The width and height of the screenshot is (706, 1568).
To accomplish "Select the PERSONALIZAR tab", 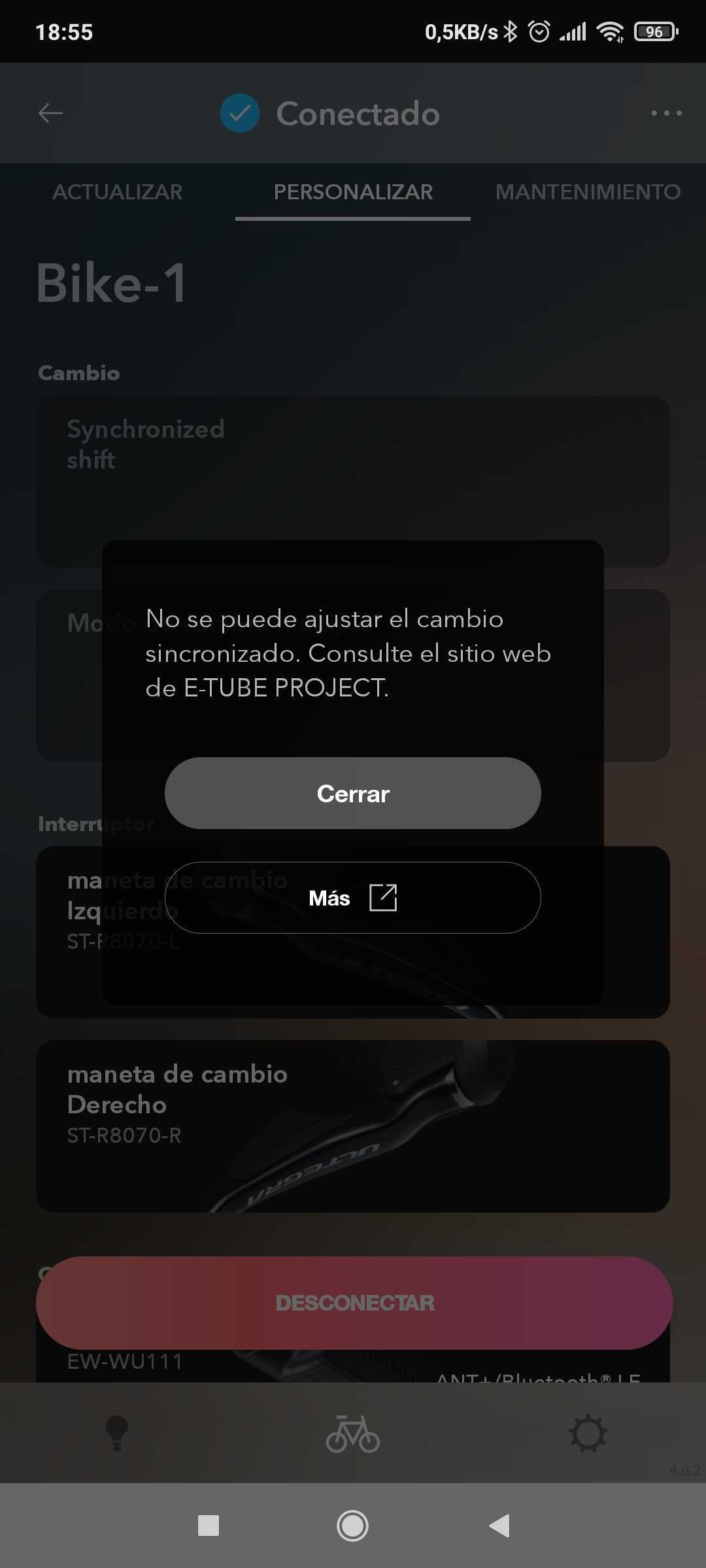I will [x=353, y=192].
